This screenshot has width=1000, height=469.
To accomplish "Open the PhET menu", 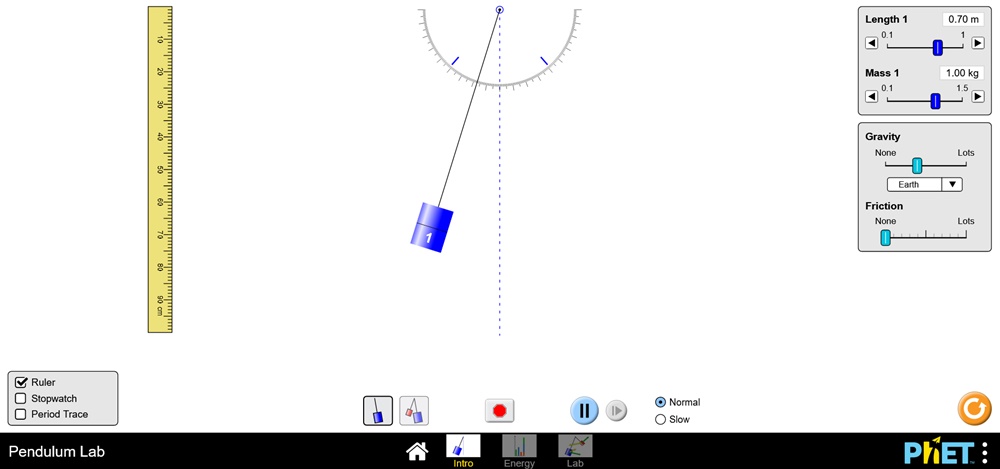I will pyautogui.click(x=985, y=452).
